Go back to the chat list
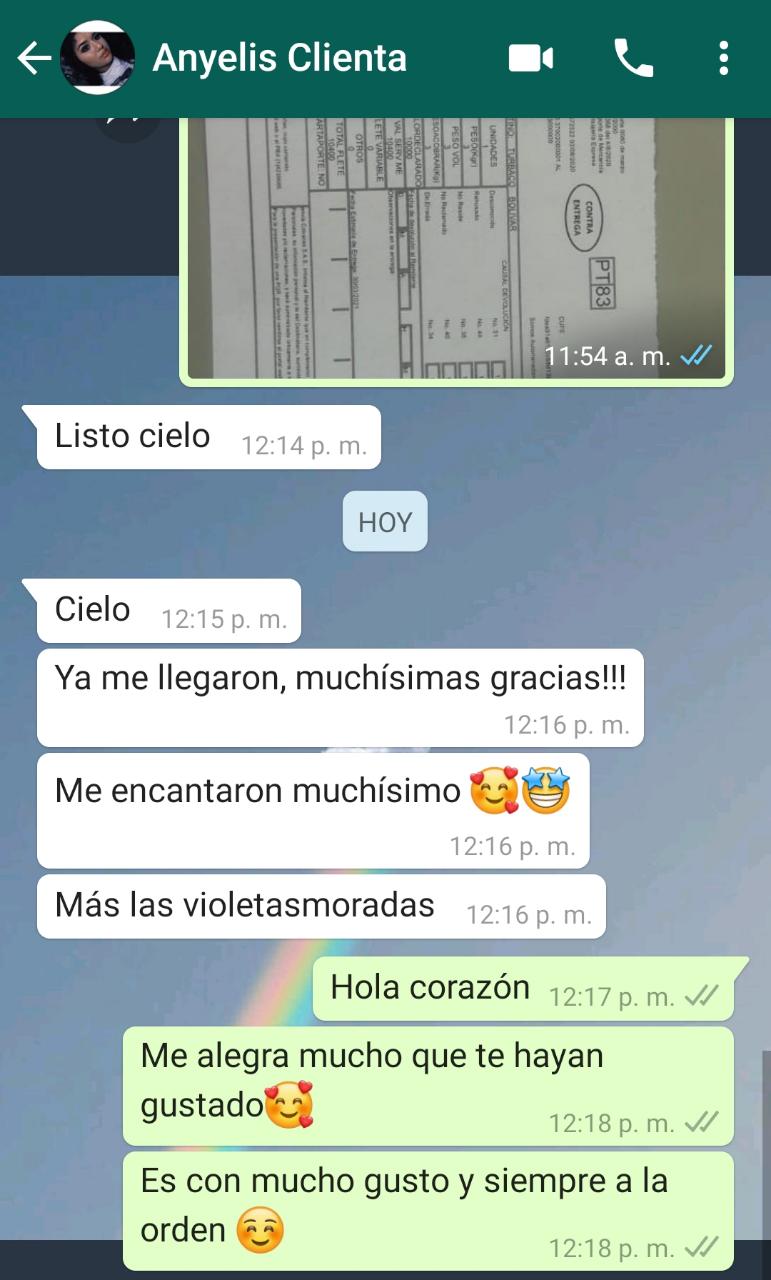Image resolution: width=771 pixels, height=1280 pixels. 33,59
